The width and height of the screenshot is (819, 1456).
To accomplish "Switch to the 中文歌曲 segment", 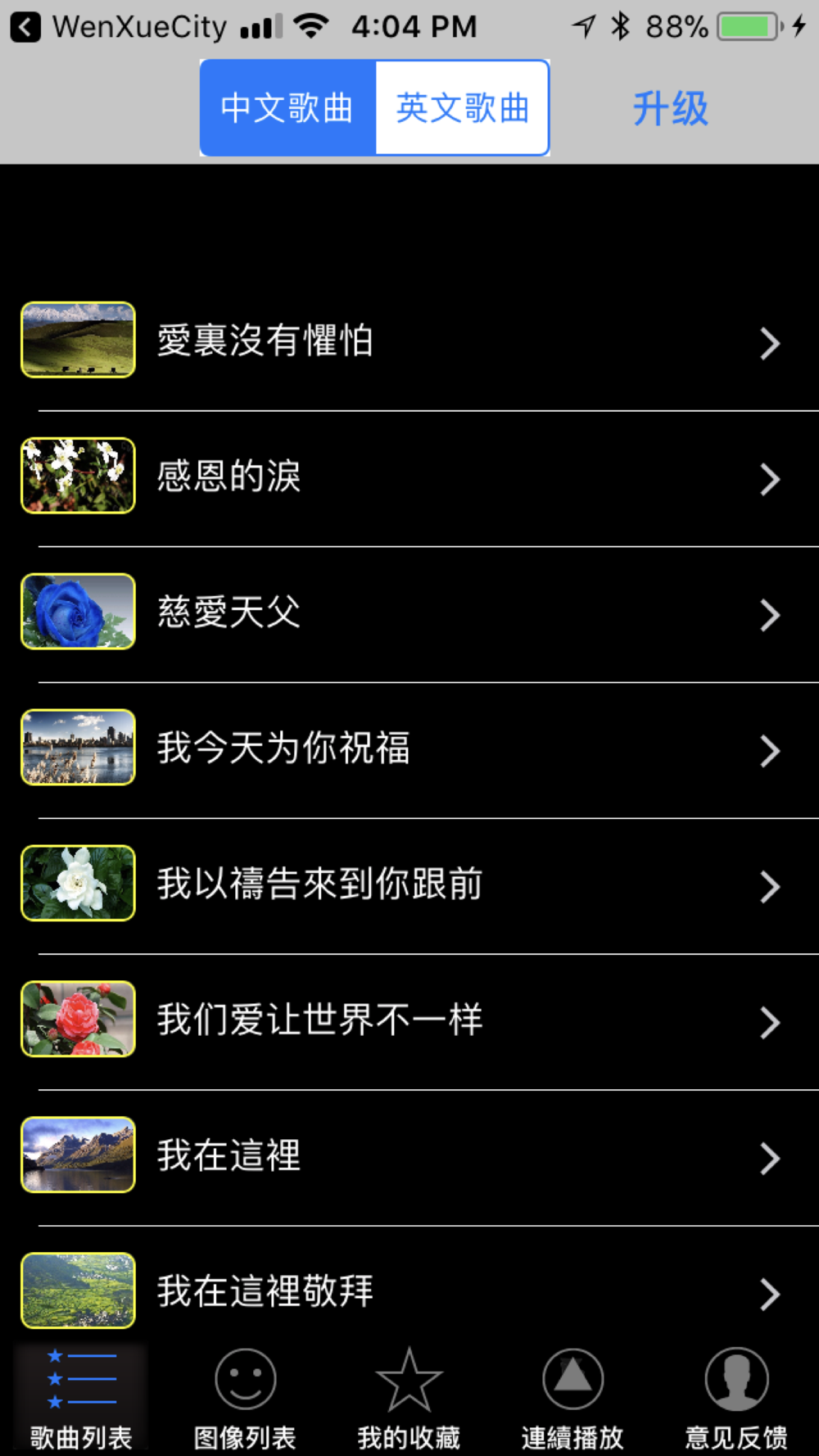I will 287,108.
